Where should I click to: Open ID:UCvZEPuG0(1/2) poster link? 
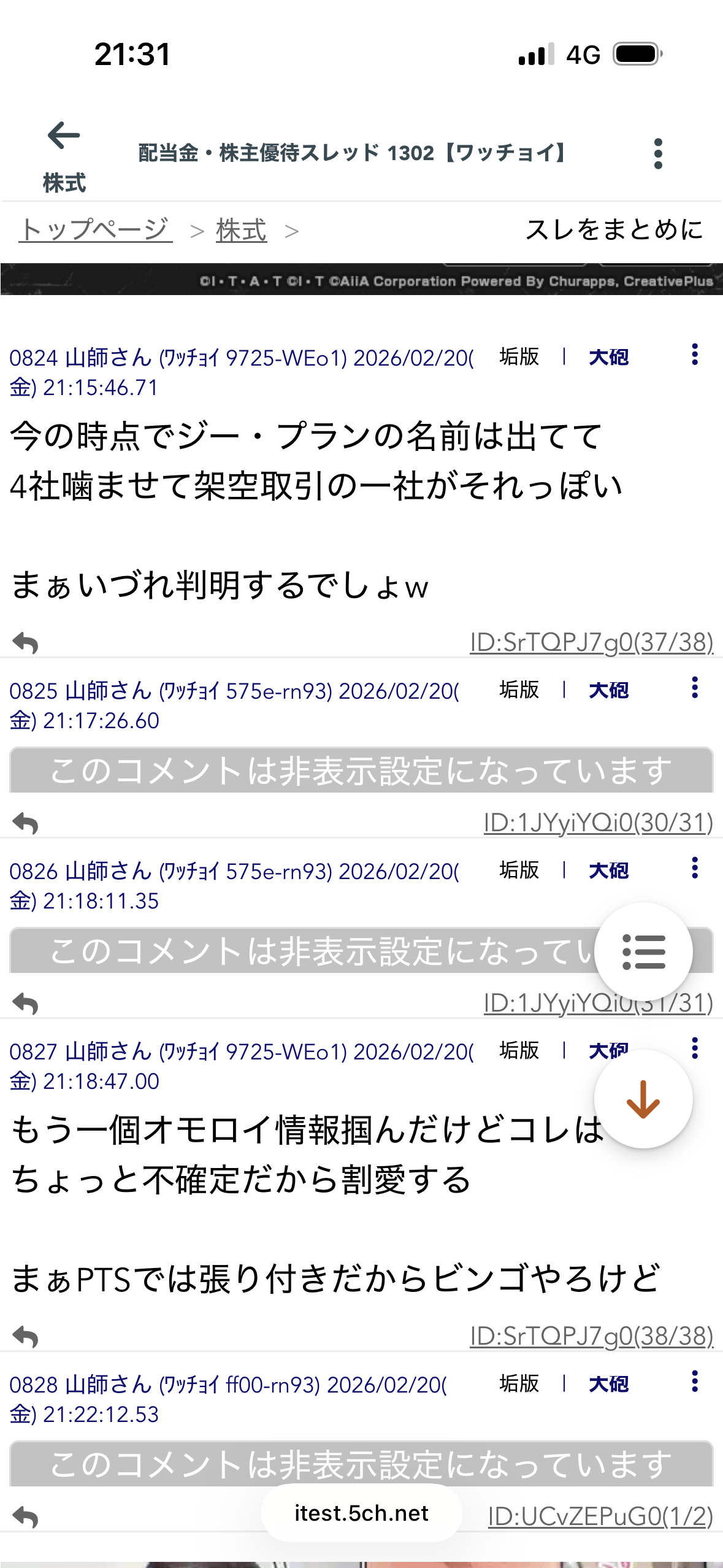click(x=600, y=1516)
